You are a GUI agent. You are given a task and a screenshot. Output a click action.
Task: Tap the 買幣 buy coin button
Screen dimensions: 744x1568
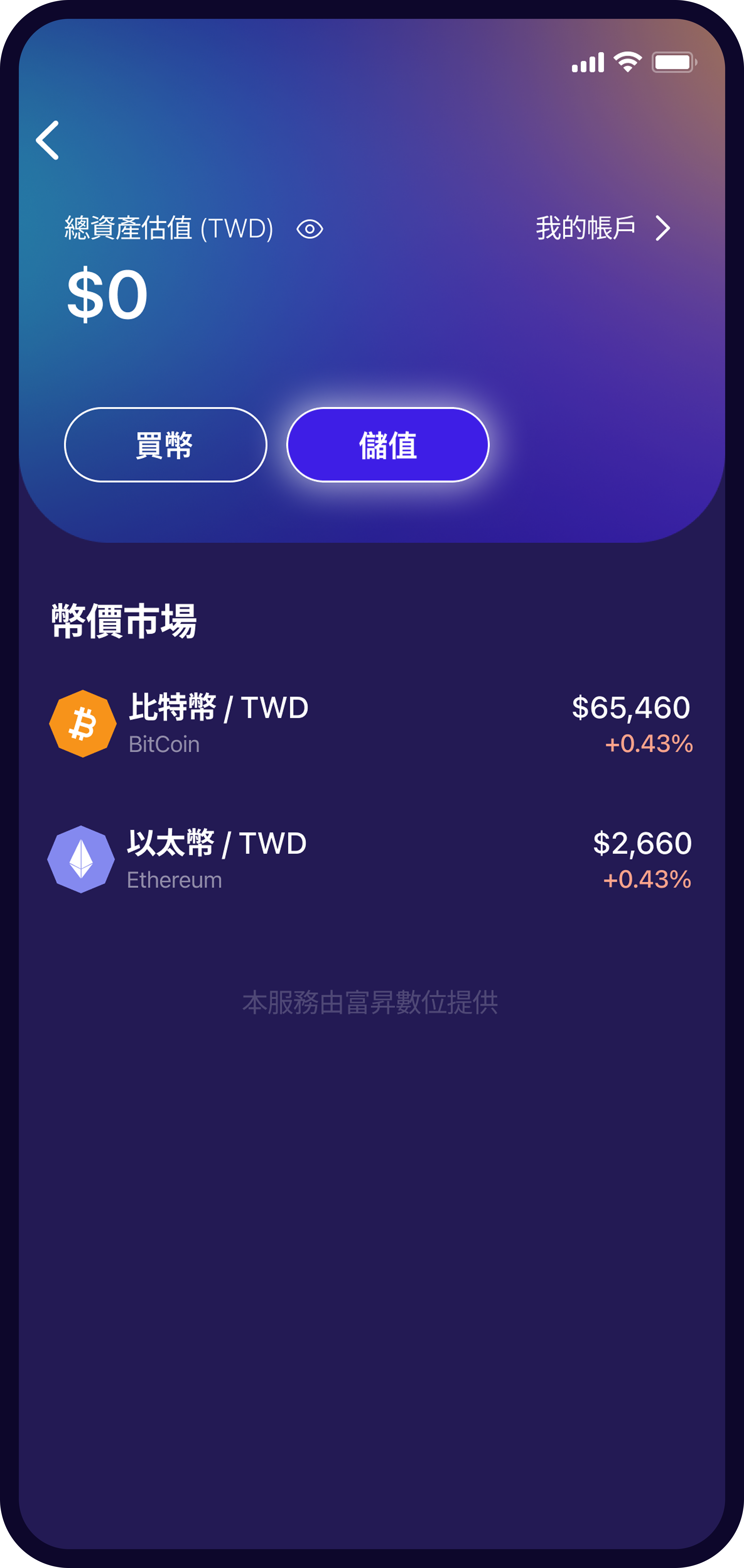[x=166, y=445]
